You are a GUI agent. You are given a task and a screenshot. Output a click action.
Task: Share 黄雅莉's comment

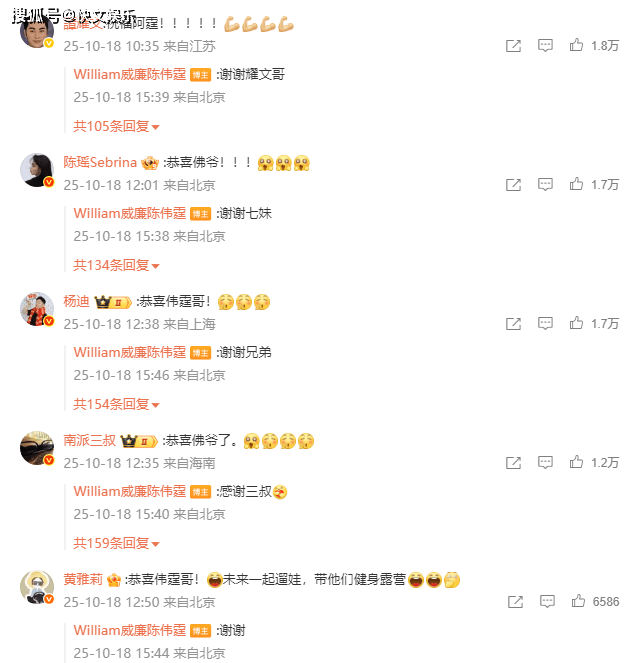point(513,602)
